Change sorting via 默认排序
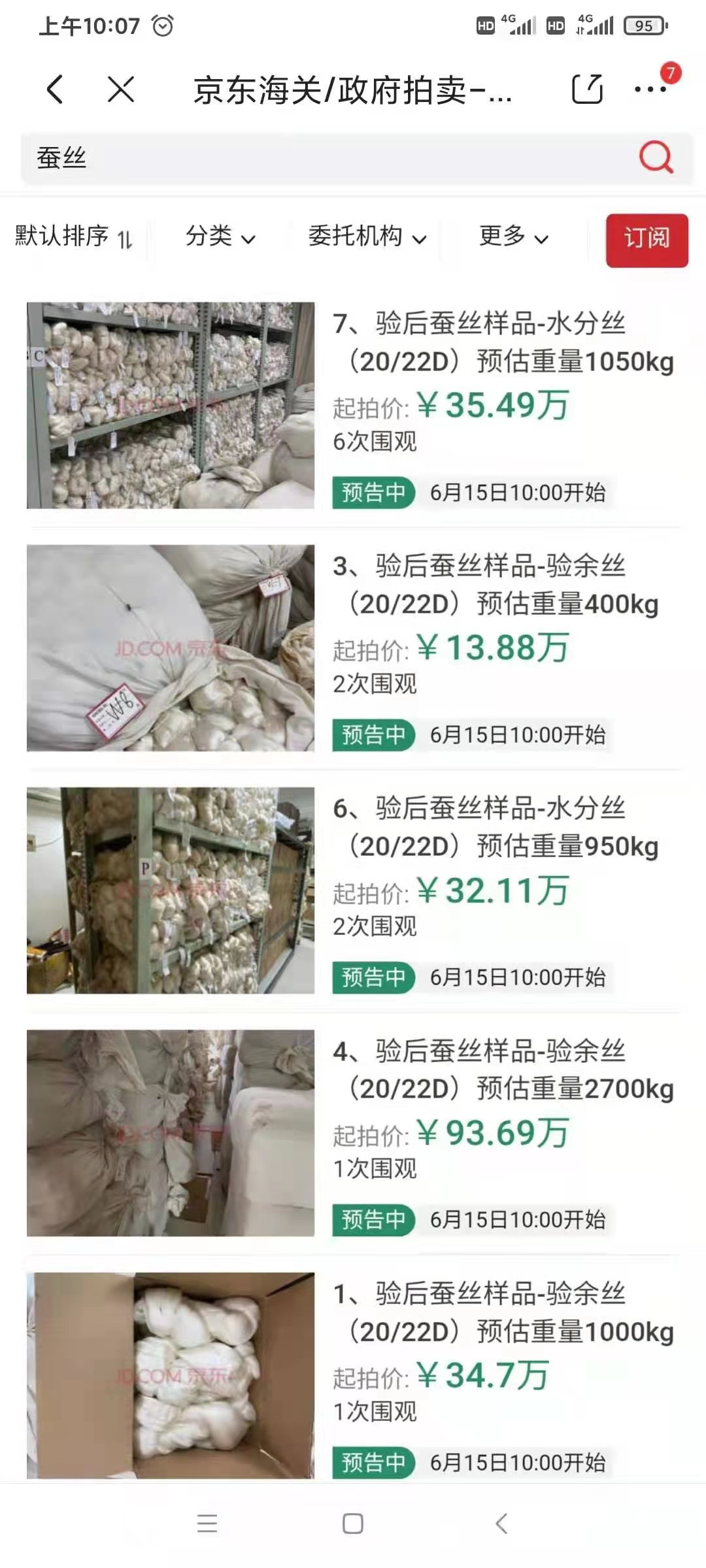 click(x=73, y=237)
